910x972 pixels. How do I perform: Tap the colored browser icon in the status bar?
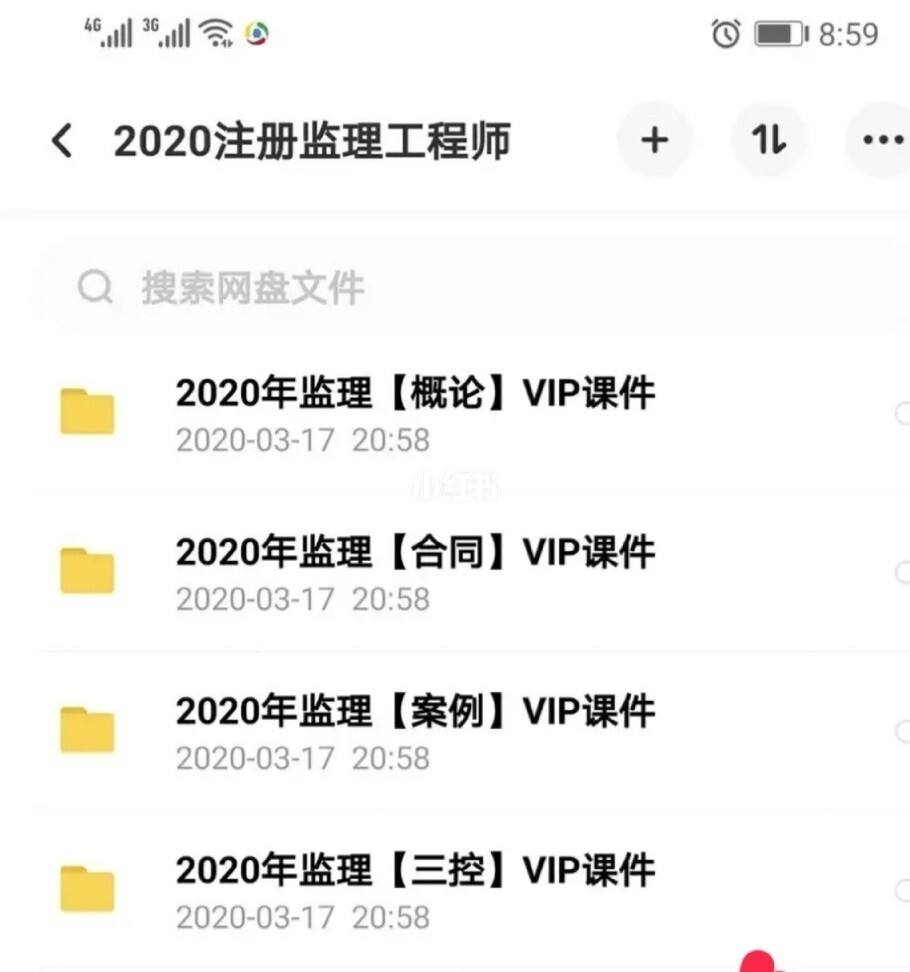pos(257,33)
